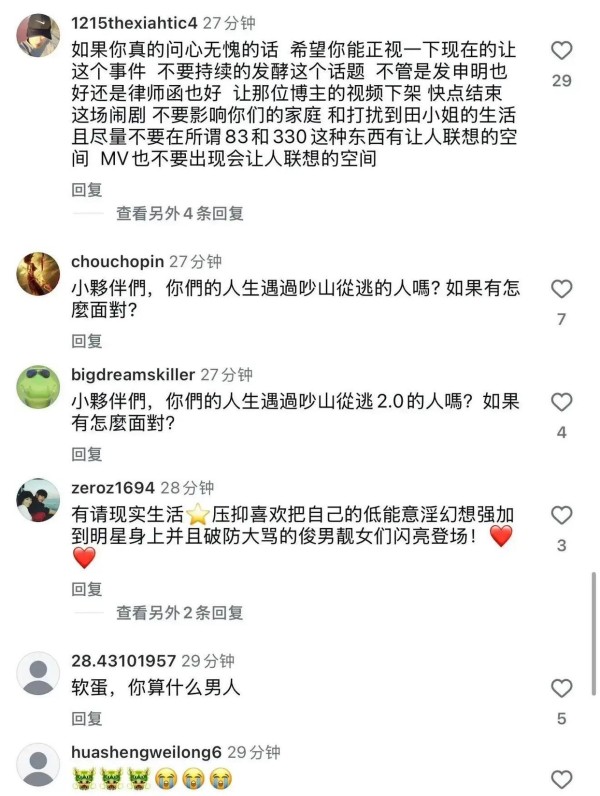Reply to 1215thexiahtic4's comment
Viewport: 600px width, 796px height.
[87, 189]
